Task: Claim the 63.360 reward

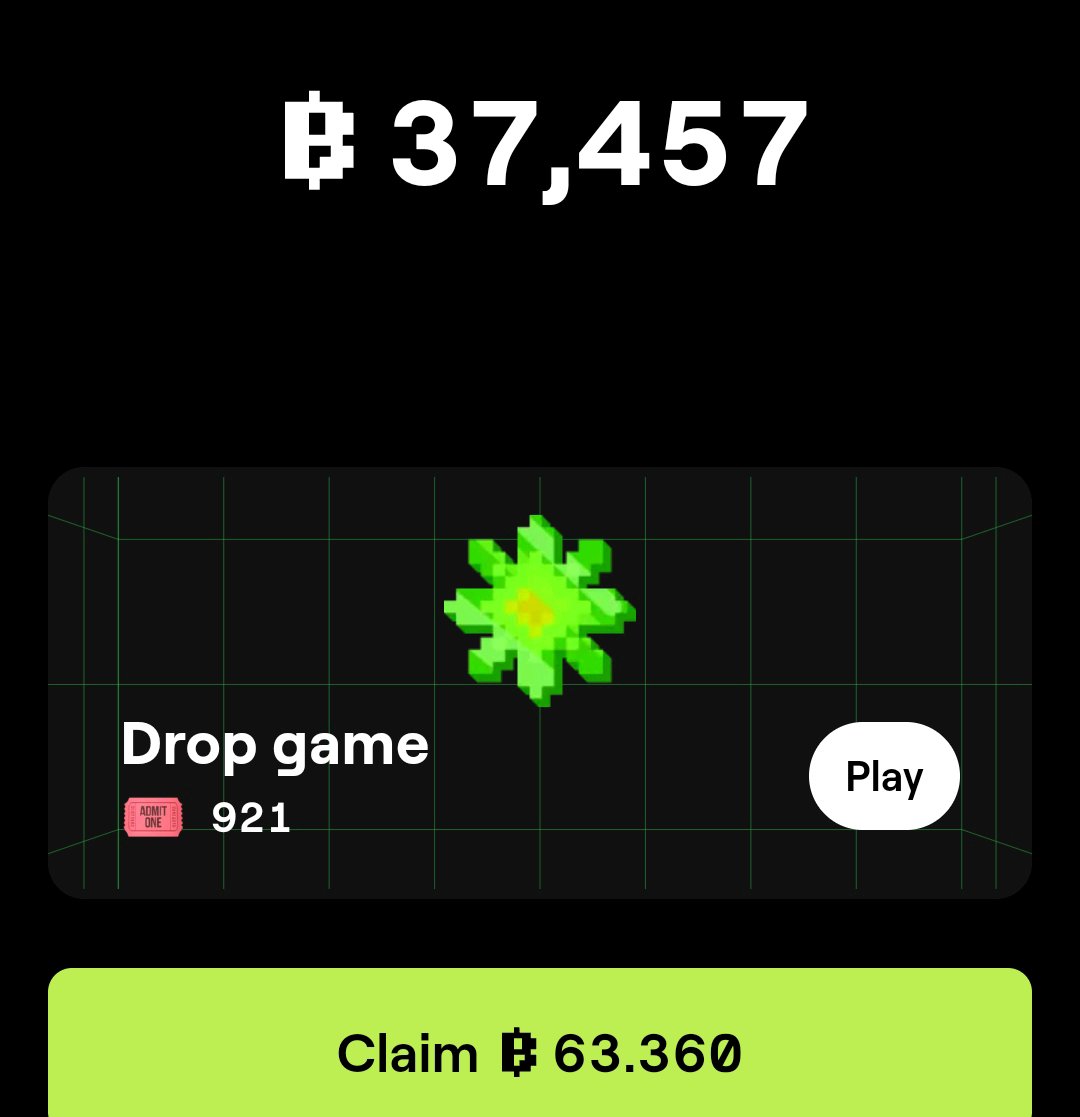Action: coord(540,1043)
